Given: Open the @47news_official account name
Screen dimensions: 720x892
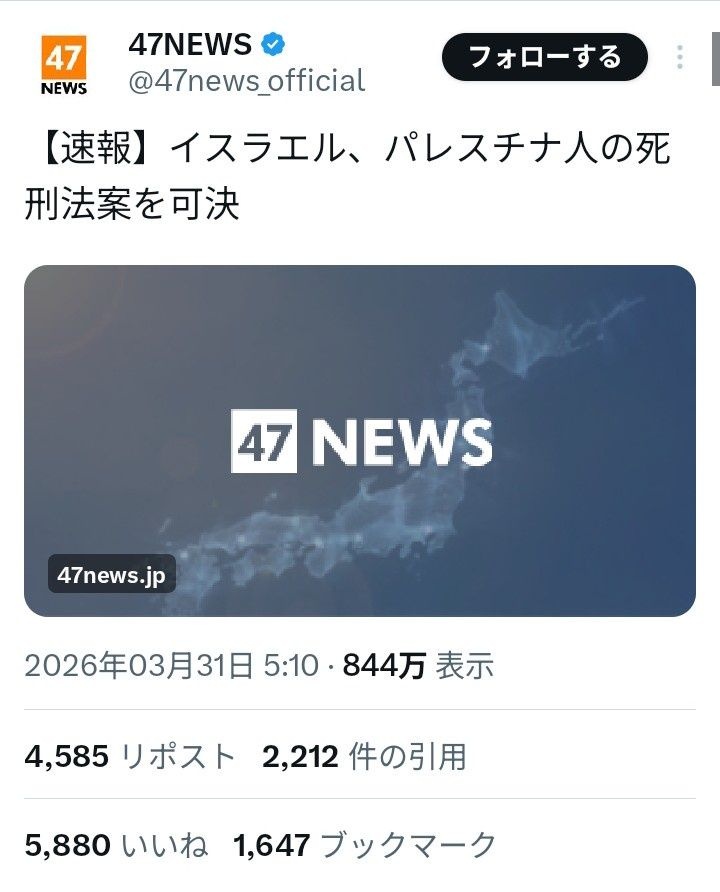Looking at the screenshot, I should point(246,80).
